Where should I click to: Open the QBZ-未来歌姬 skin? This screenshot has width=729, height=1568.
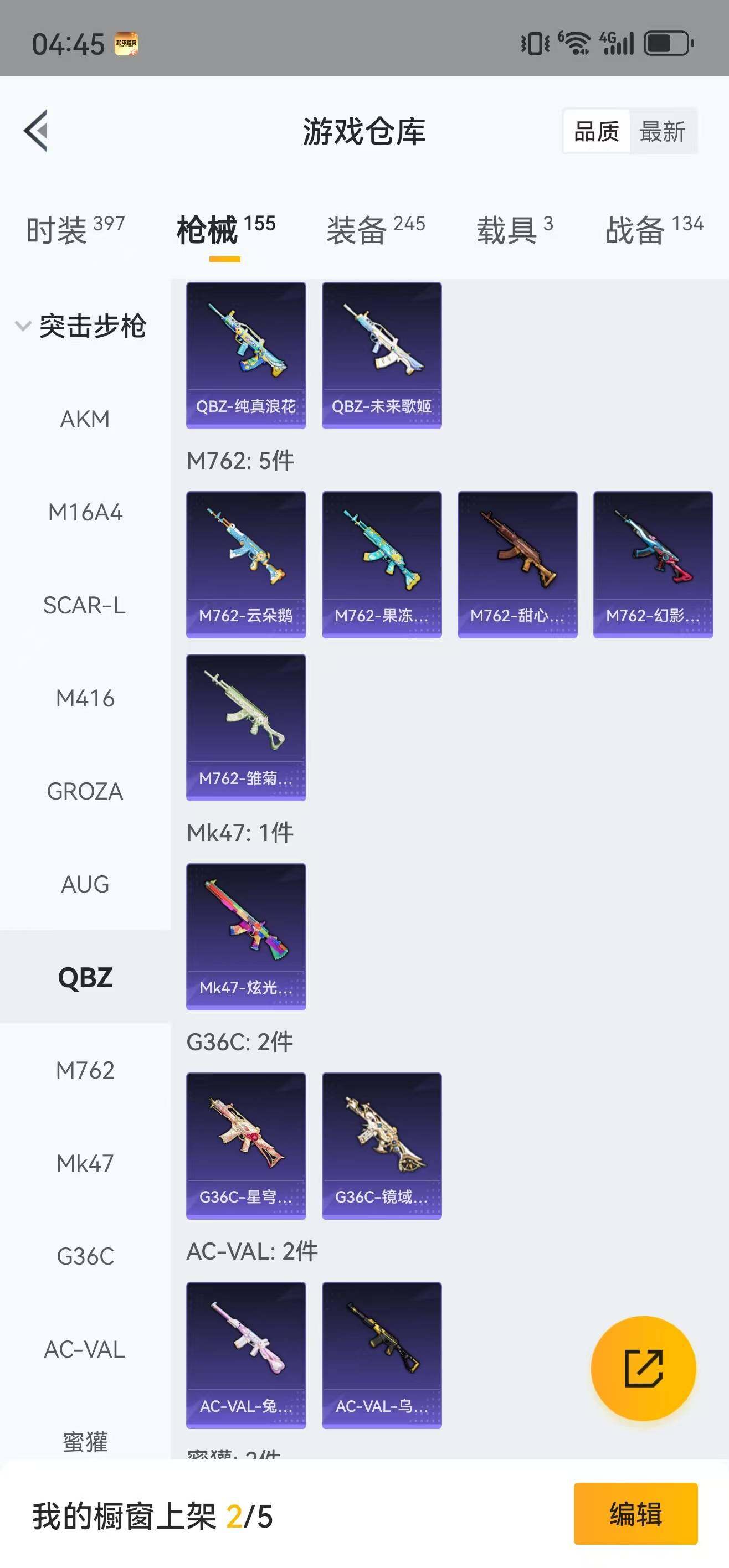[x=382, y=355]
